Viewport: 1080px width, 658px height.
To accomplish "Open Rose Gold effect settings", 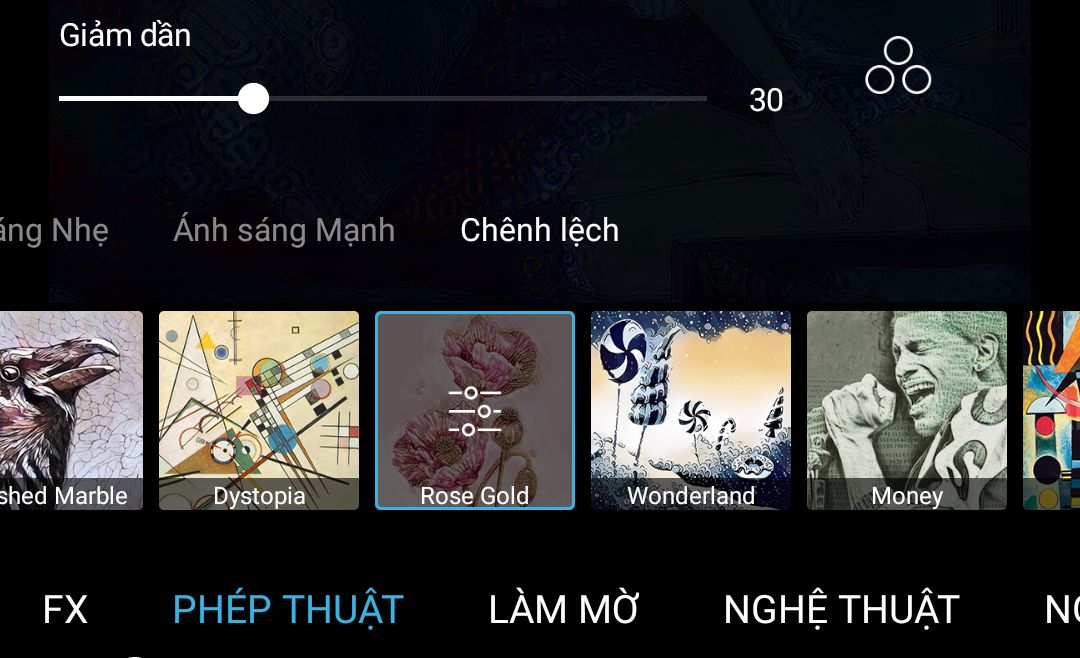I will click(x=475, y=411).
